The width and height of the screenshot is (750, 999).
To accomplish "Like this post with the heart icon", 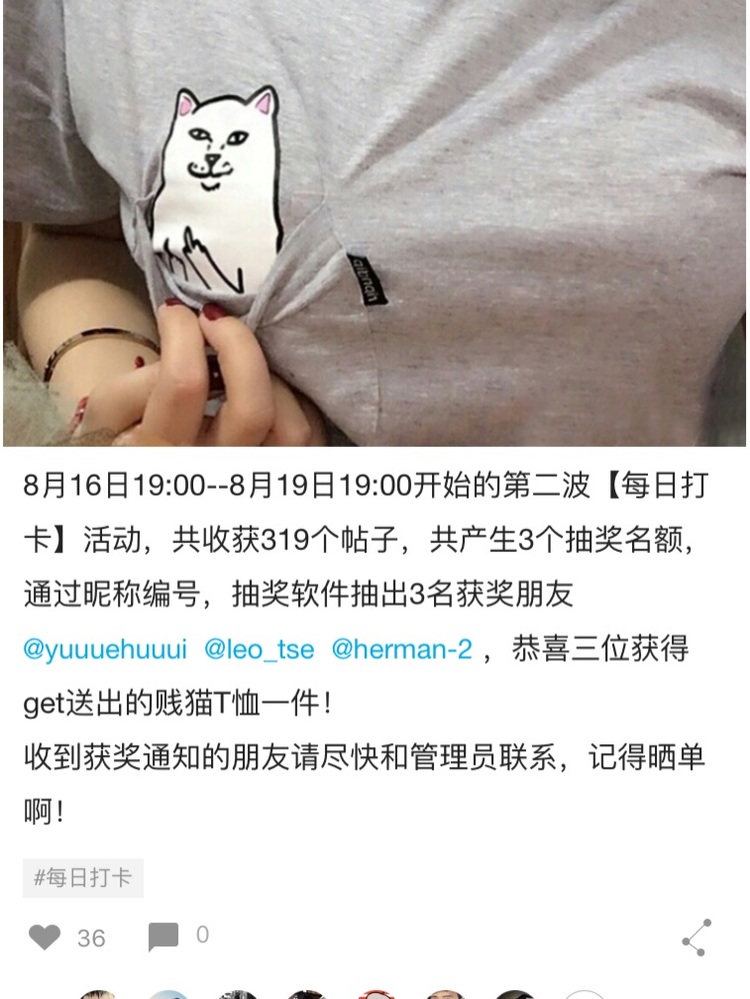I will [x=45, y=937].
